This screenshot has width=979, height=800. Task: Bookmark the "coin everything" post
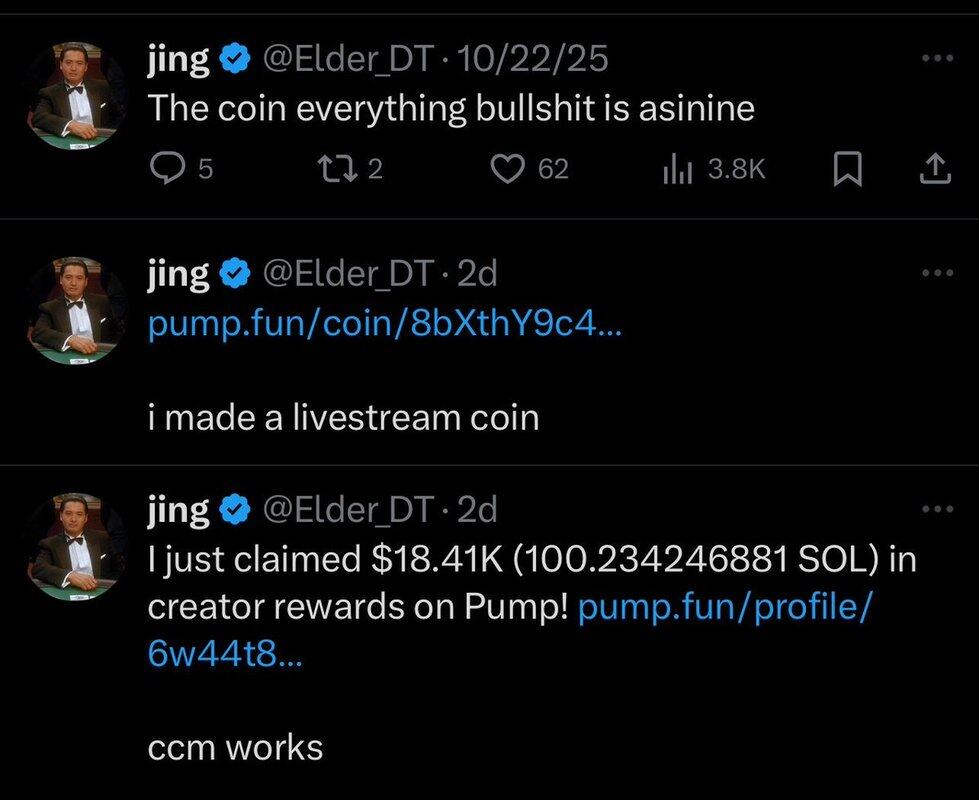tap(847, 171)
